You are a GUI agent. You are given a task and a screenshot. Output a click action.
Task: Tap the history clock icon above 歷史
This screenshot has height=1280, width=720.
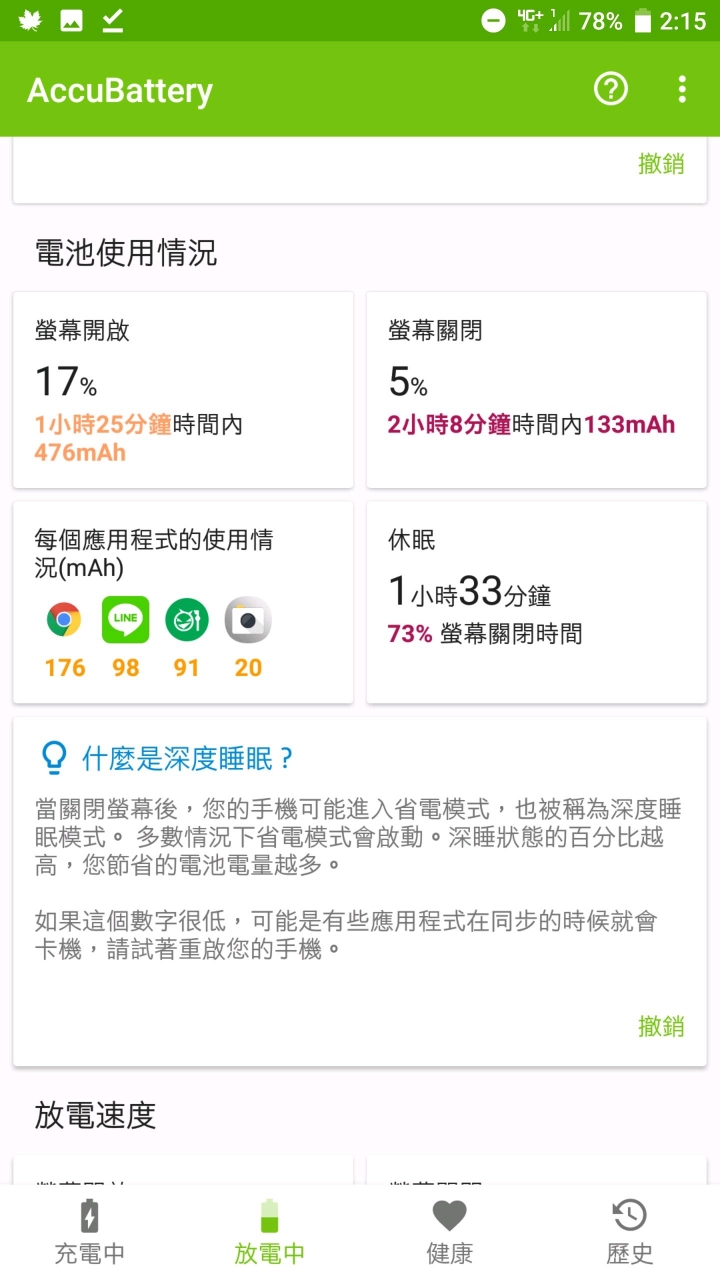pyautogui.click(x=629, y=1214)
